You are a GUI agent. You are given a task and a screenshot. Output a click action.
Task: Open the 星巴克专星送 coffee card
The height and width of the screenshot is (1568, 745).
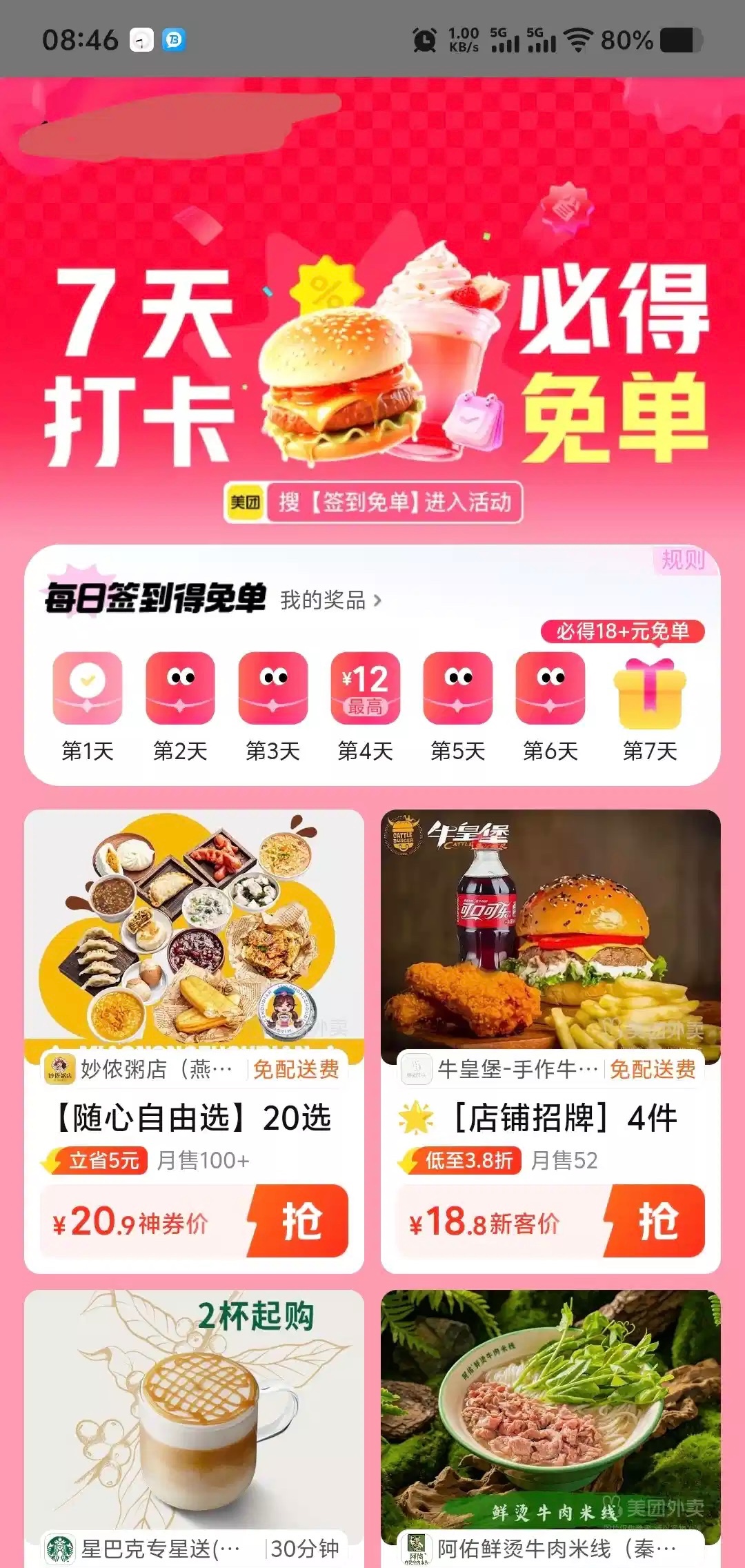click(194, 1422)
